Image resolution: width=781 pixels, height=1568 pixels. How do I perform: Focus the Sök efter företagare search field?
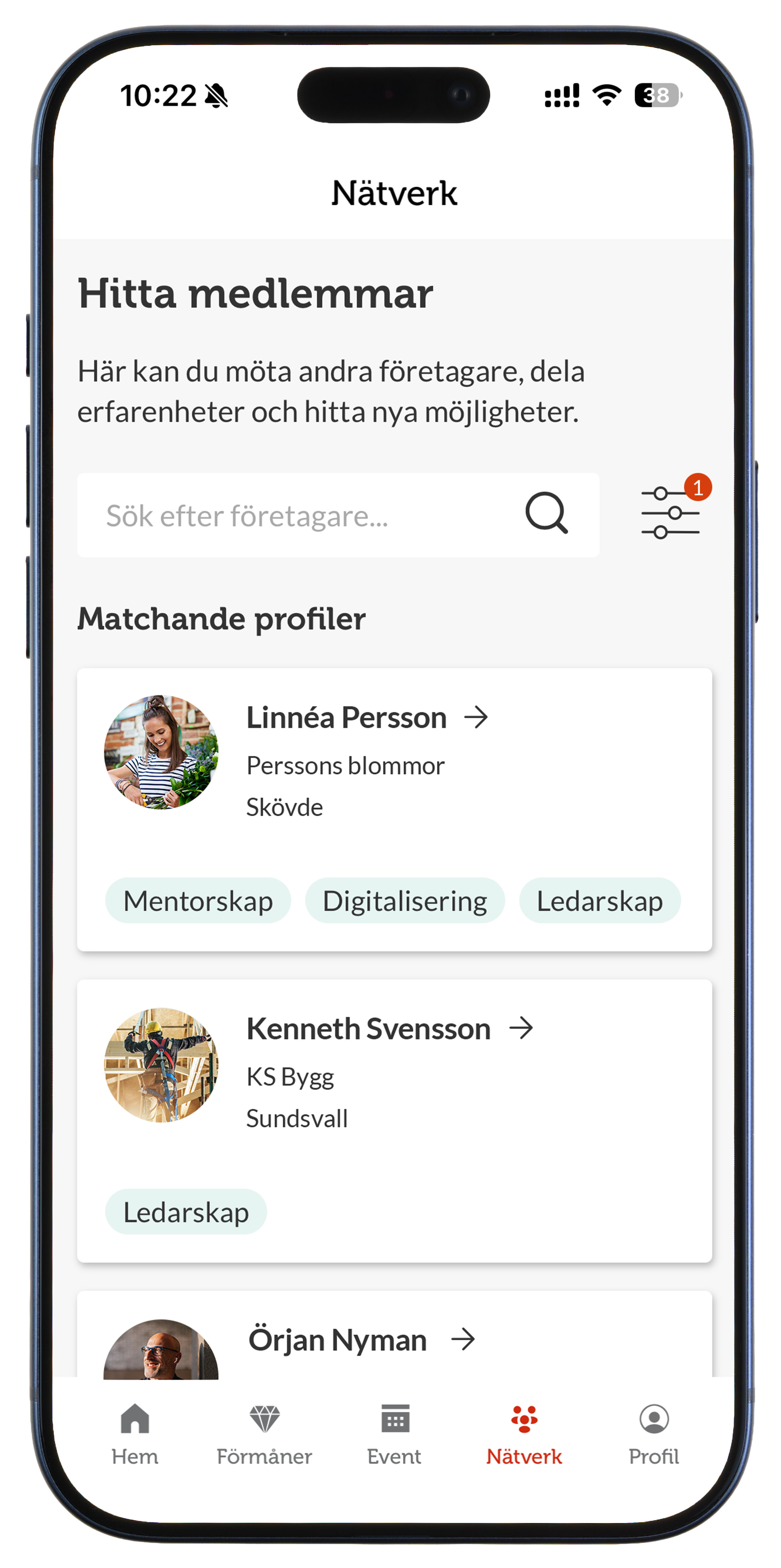tap(305, 516)
